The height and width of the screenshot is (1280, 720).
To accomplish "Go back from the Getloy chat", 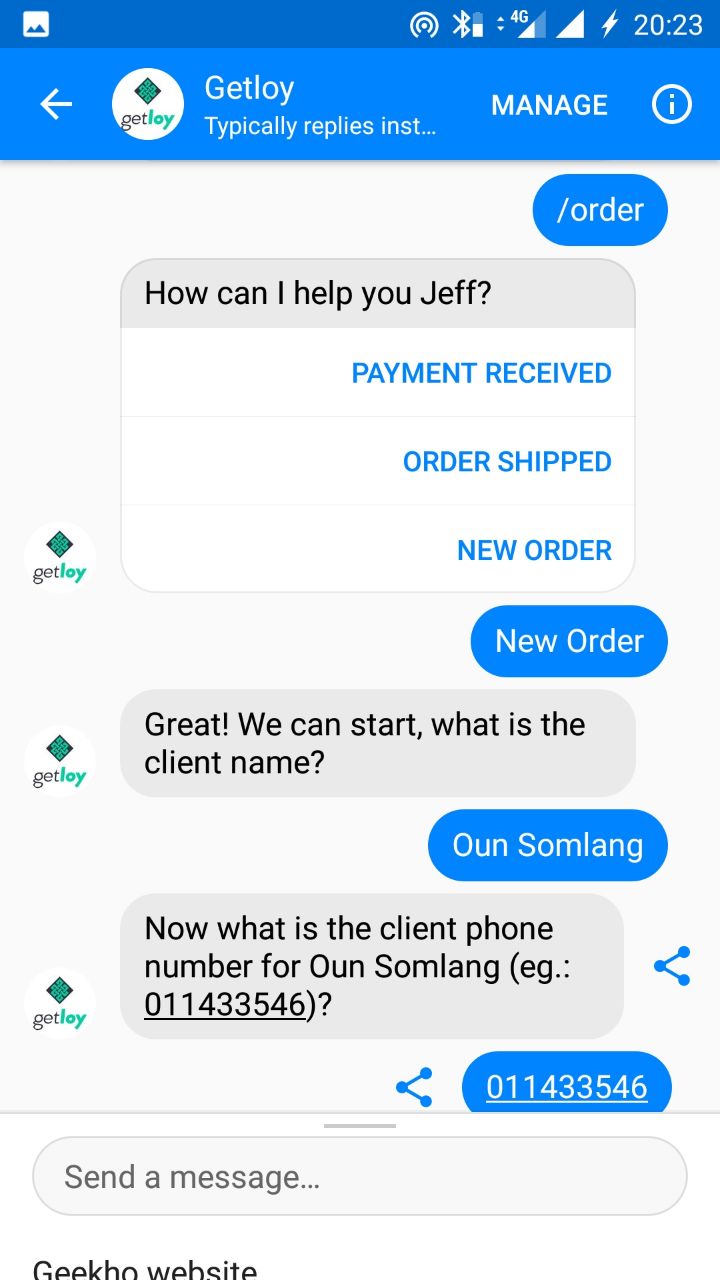I will (x=56, y=105).
